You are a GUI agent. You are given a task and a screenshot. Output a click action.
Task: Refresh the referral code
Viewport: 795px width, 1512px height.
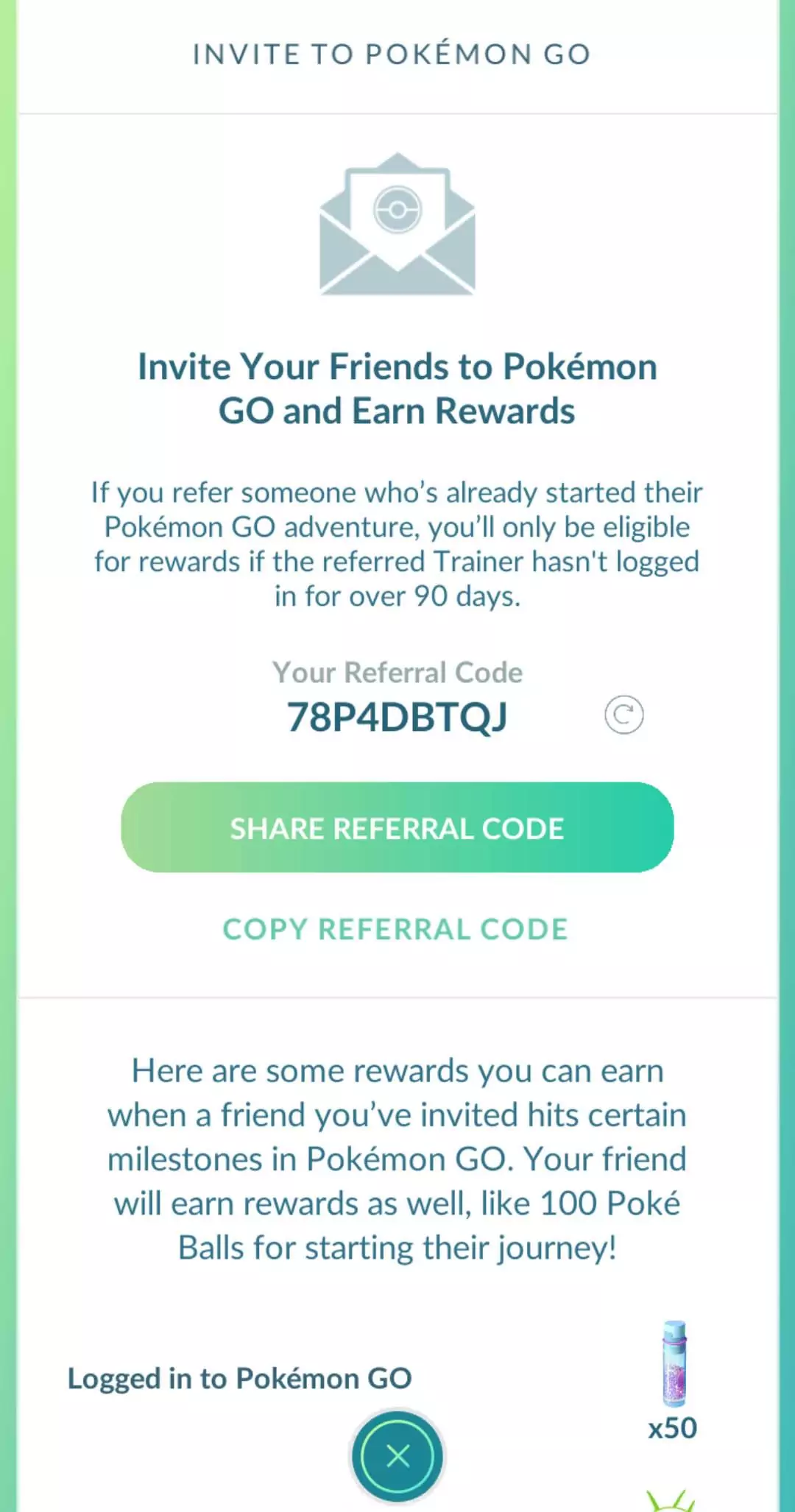623,715
